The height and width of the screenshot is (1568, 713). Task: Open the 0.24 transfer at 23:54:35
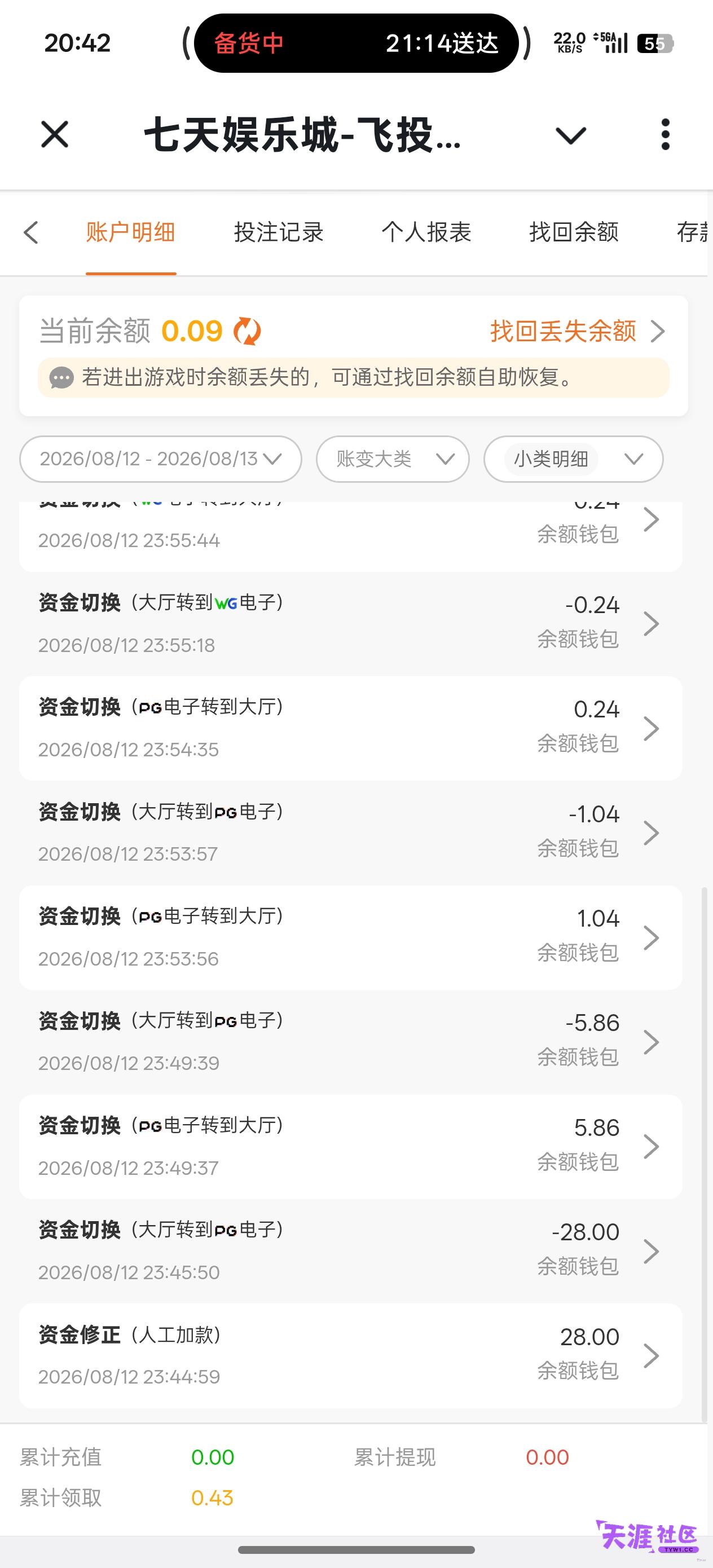pos(351,729)
